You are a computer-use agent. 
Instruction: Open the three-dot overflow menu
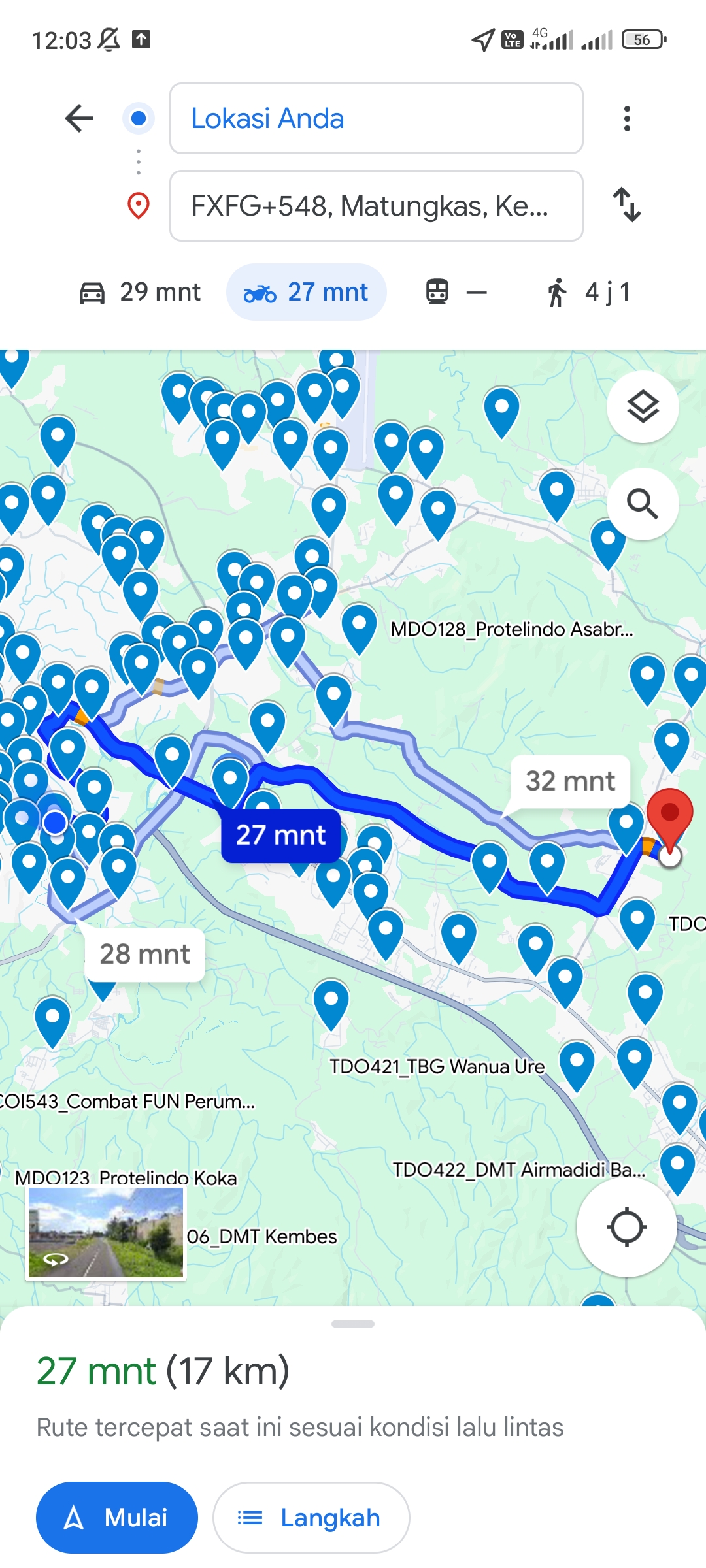pyautogui.click(x=627, y=118)
